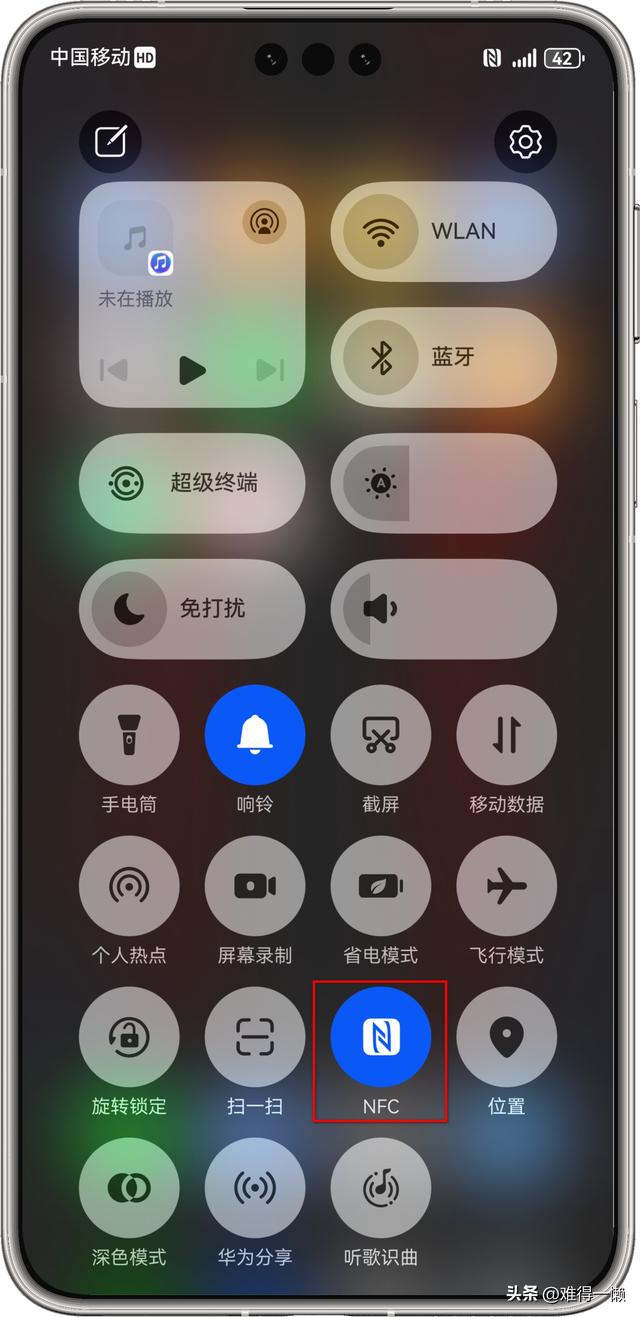Turn on personal hotspot (个人热点)
Image resolution: width=640 pixels, height=1317 pixels.
(x=129, y=886)
